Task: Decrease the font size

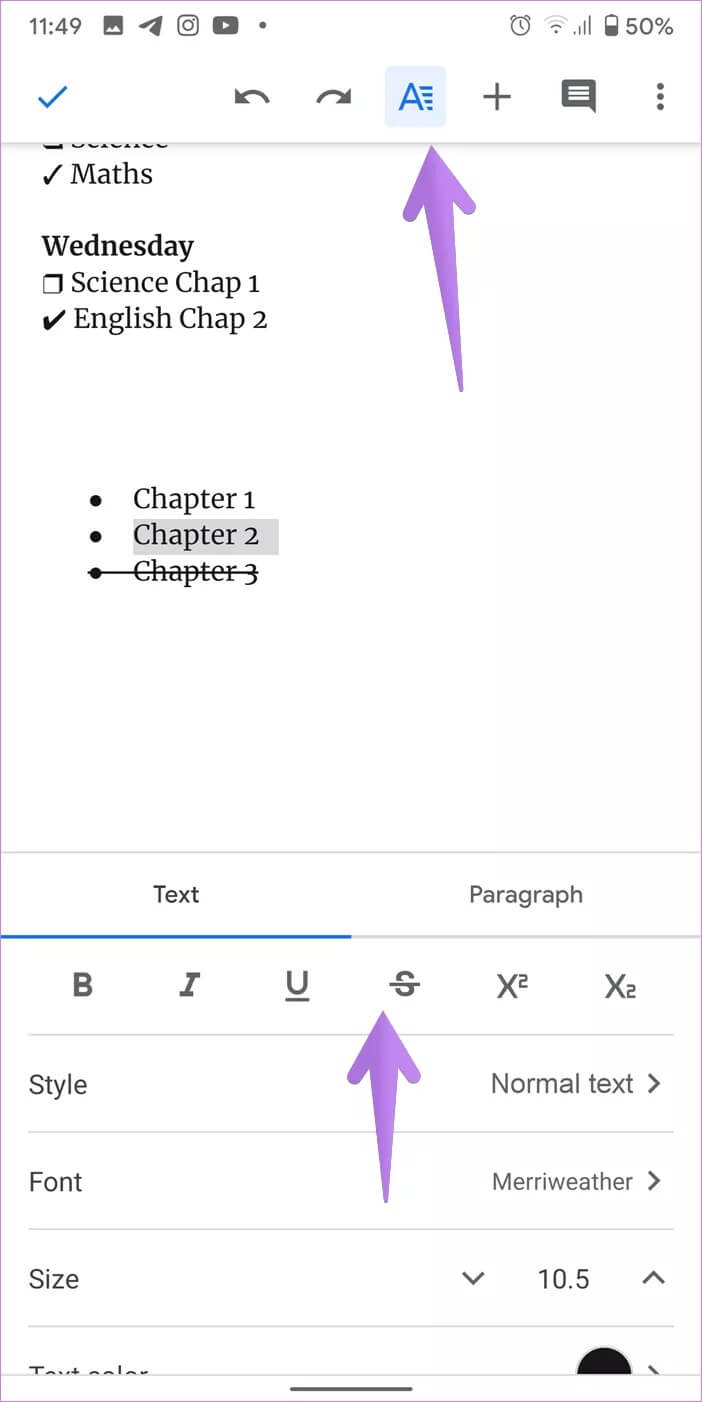Action: point(473,1278)
